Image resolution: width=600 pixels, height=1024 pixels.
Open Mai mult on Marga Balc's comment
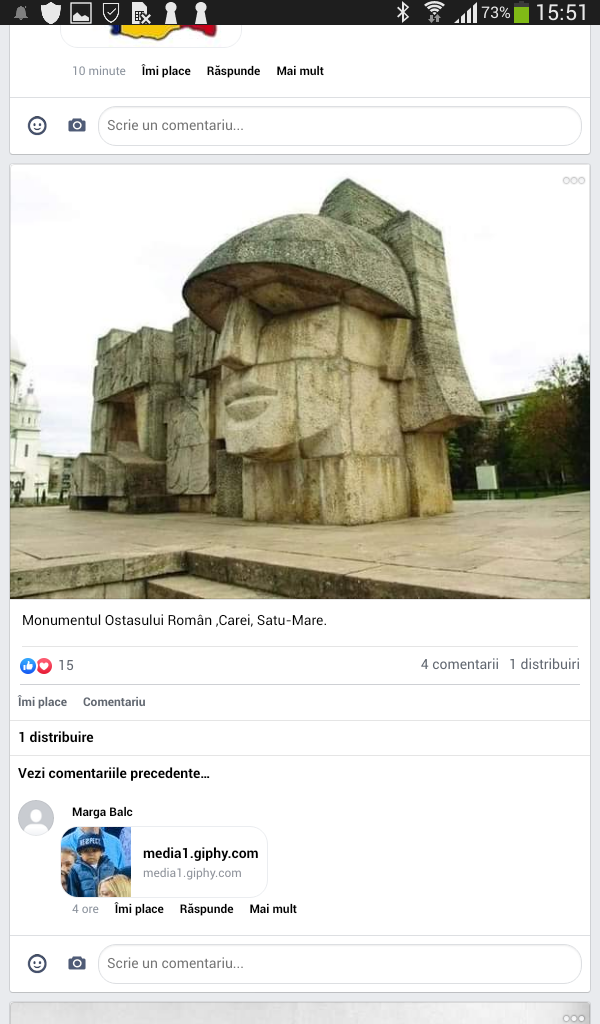pyautogui.click(x=273, y=909)
